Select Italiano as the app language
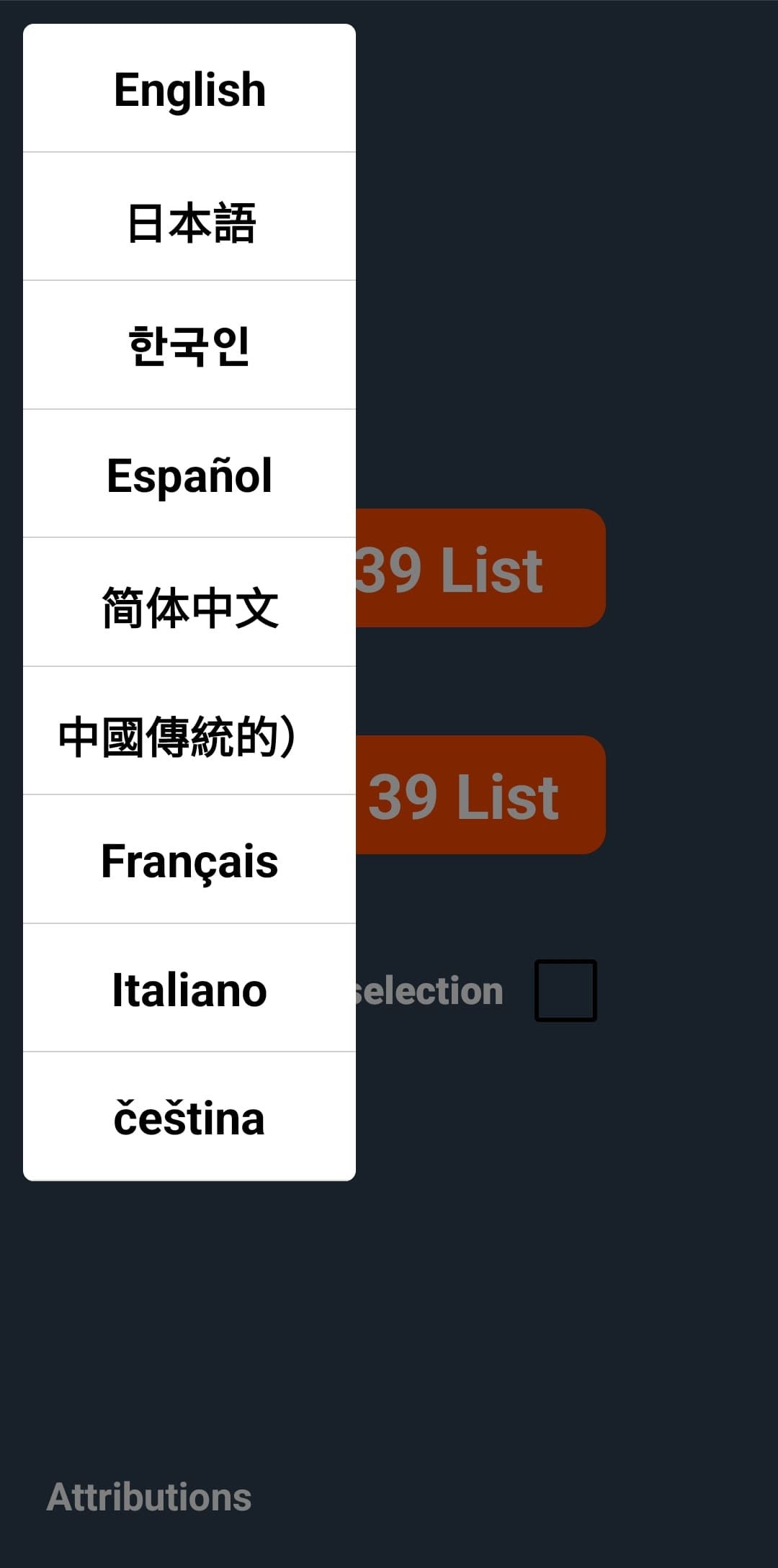The height and width of the screenshot is (1568, 778). pos(189,990)
